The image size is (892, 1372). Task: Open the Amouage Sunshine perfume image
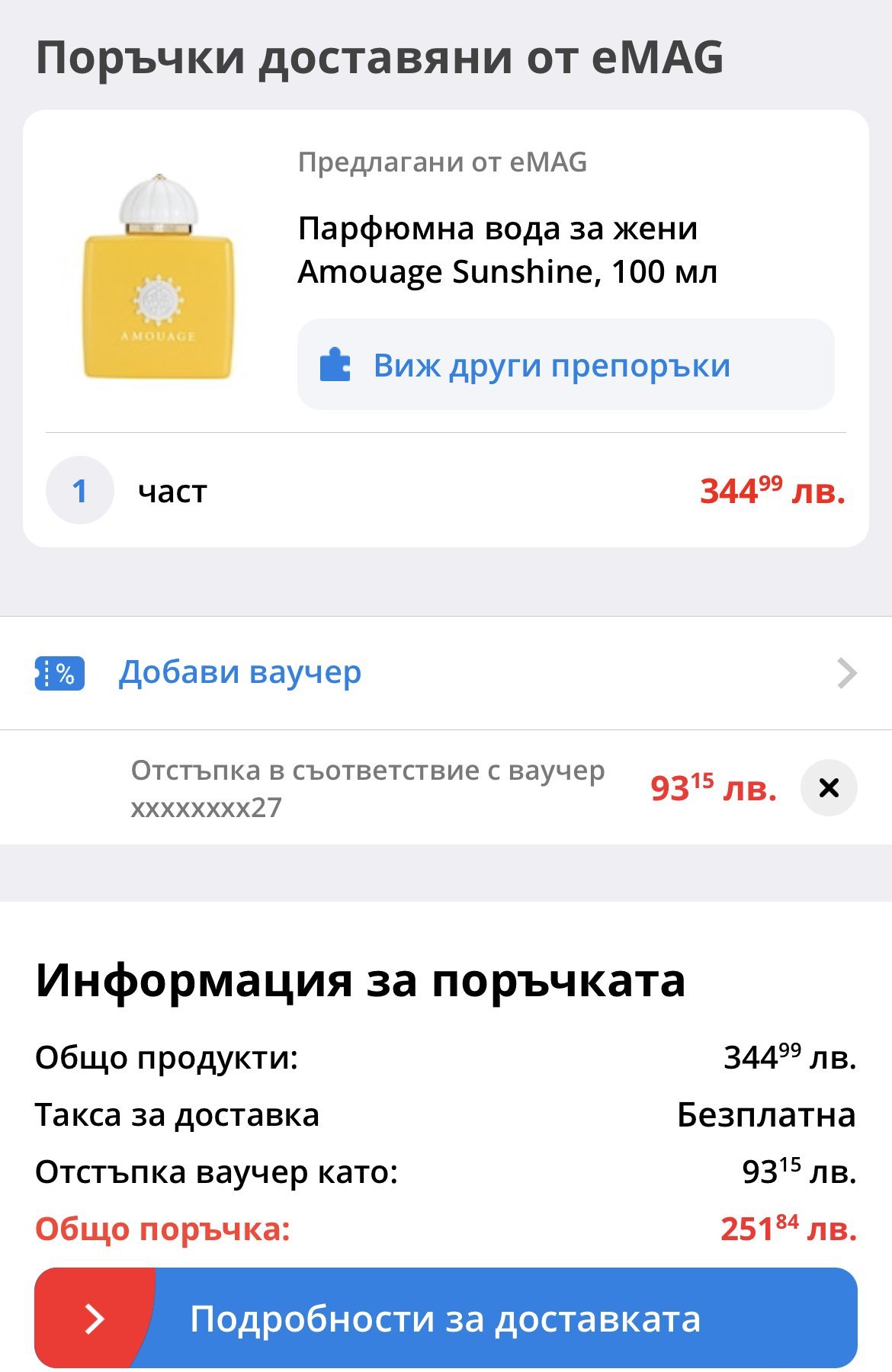coord(159,277)
